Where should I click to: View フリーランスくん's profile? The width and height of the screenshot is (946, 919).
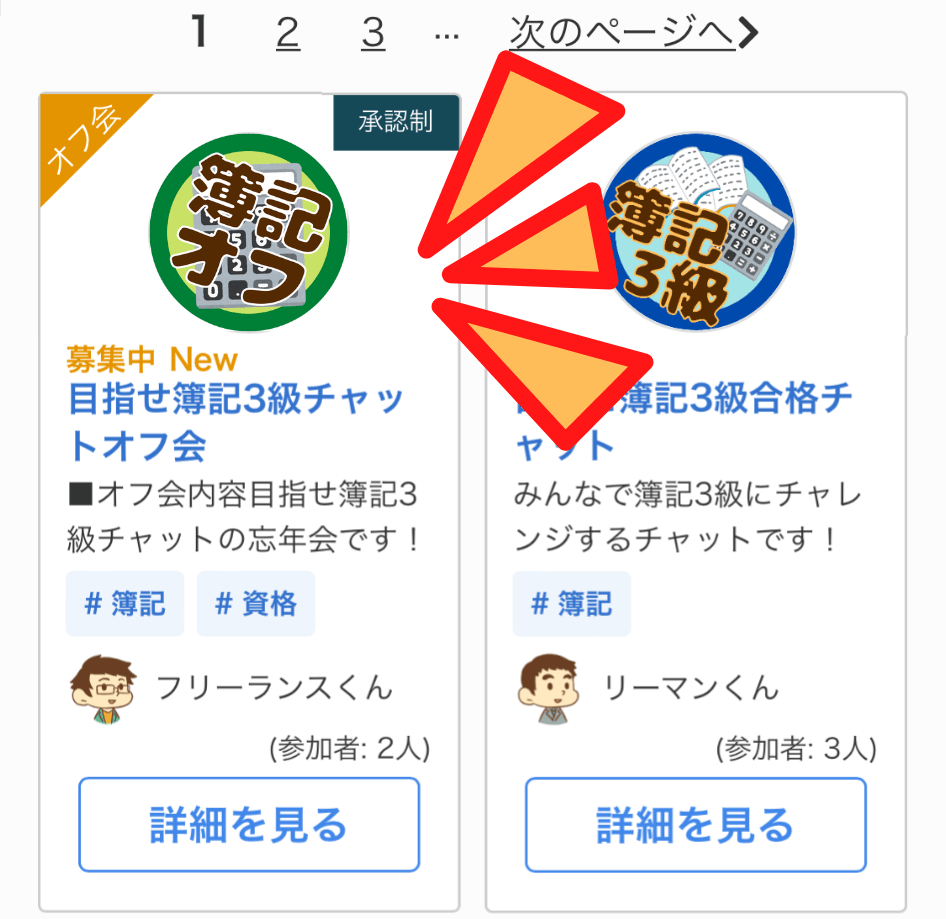coord(273,688)
